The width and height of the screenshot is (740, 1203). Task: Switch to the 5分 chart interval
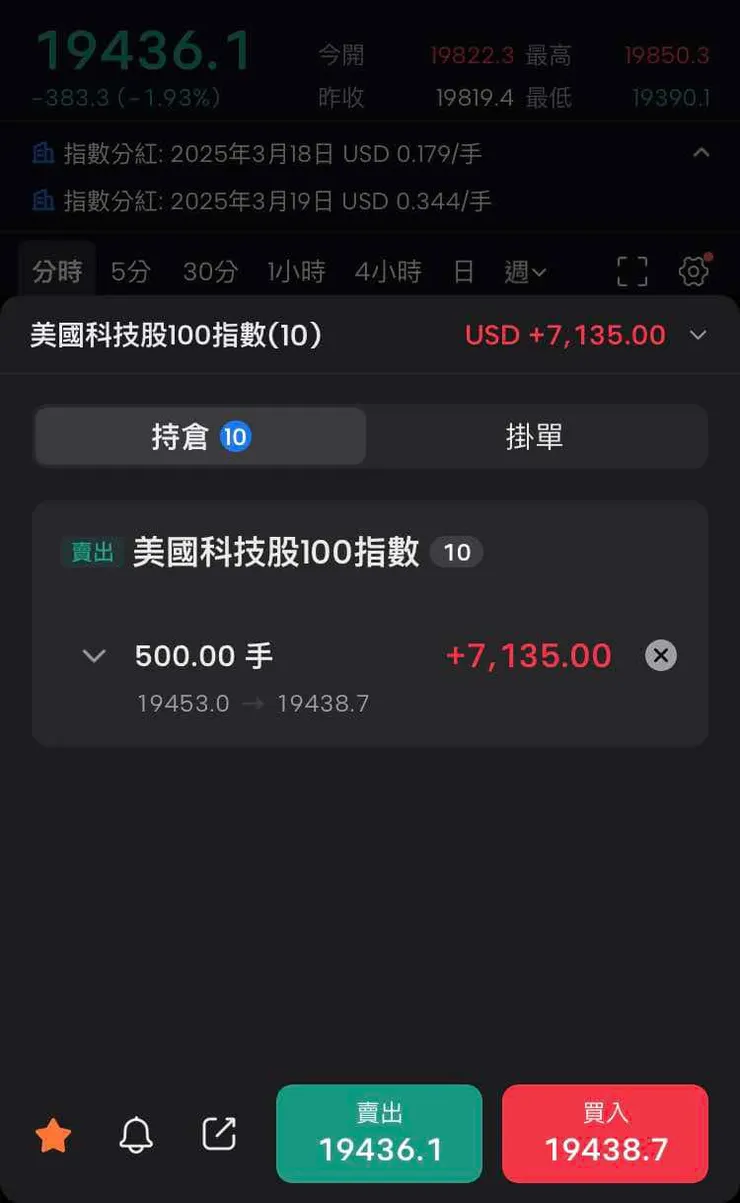(130, 270)
